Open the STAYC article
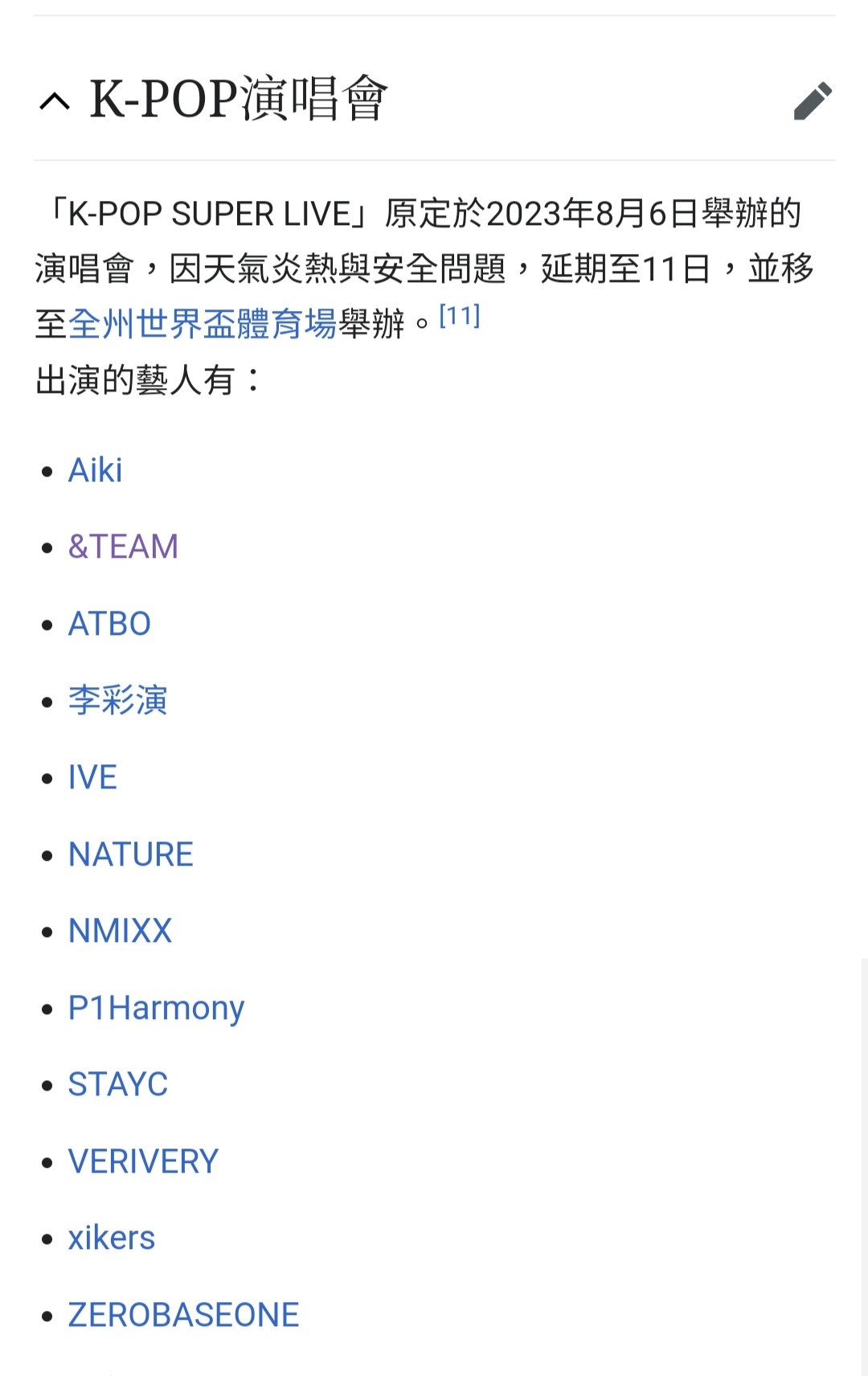 117,1084
